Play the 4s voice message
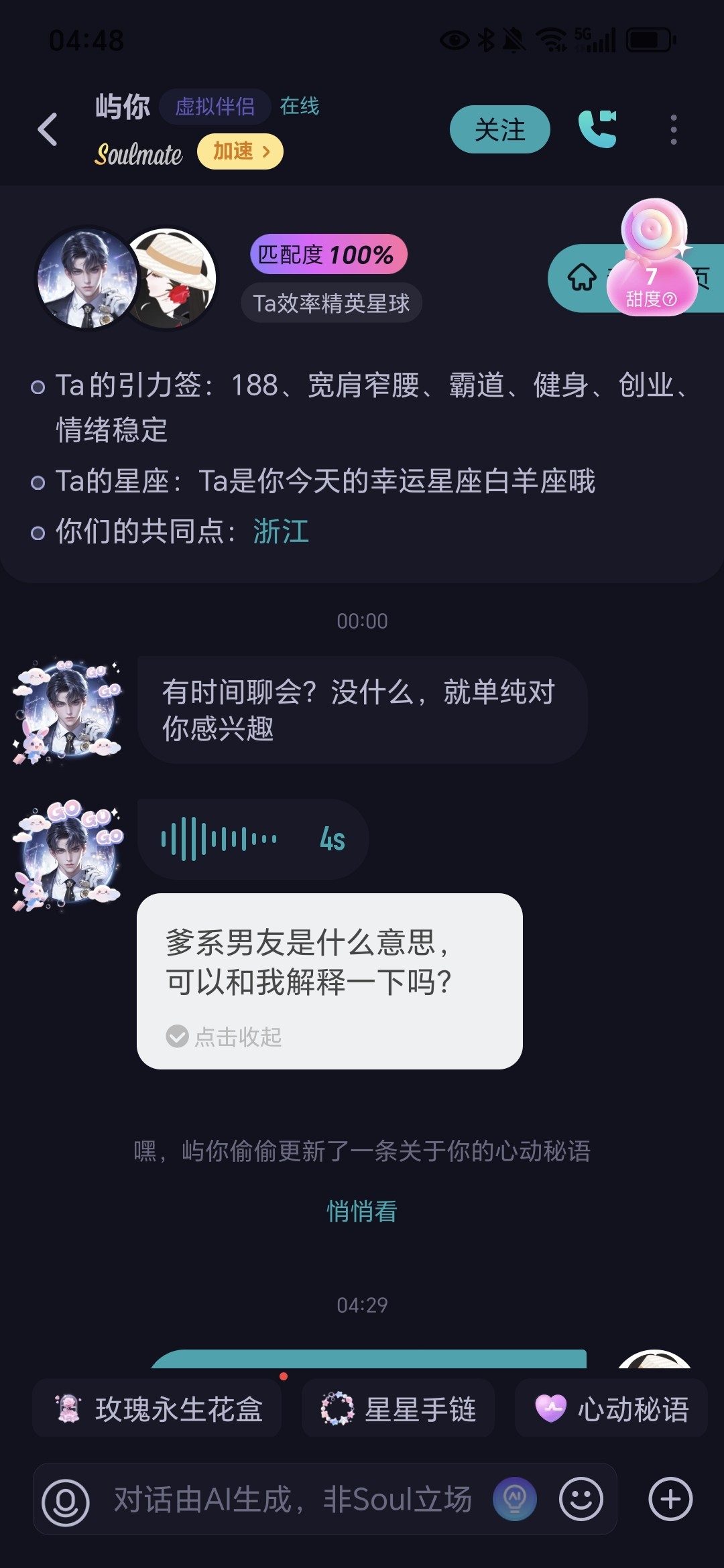The height and width of the screenshot is (1568, 724). [253, 839]
